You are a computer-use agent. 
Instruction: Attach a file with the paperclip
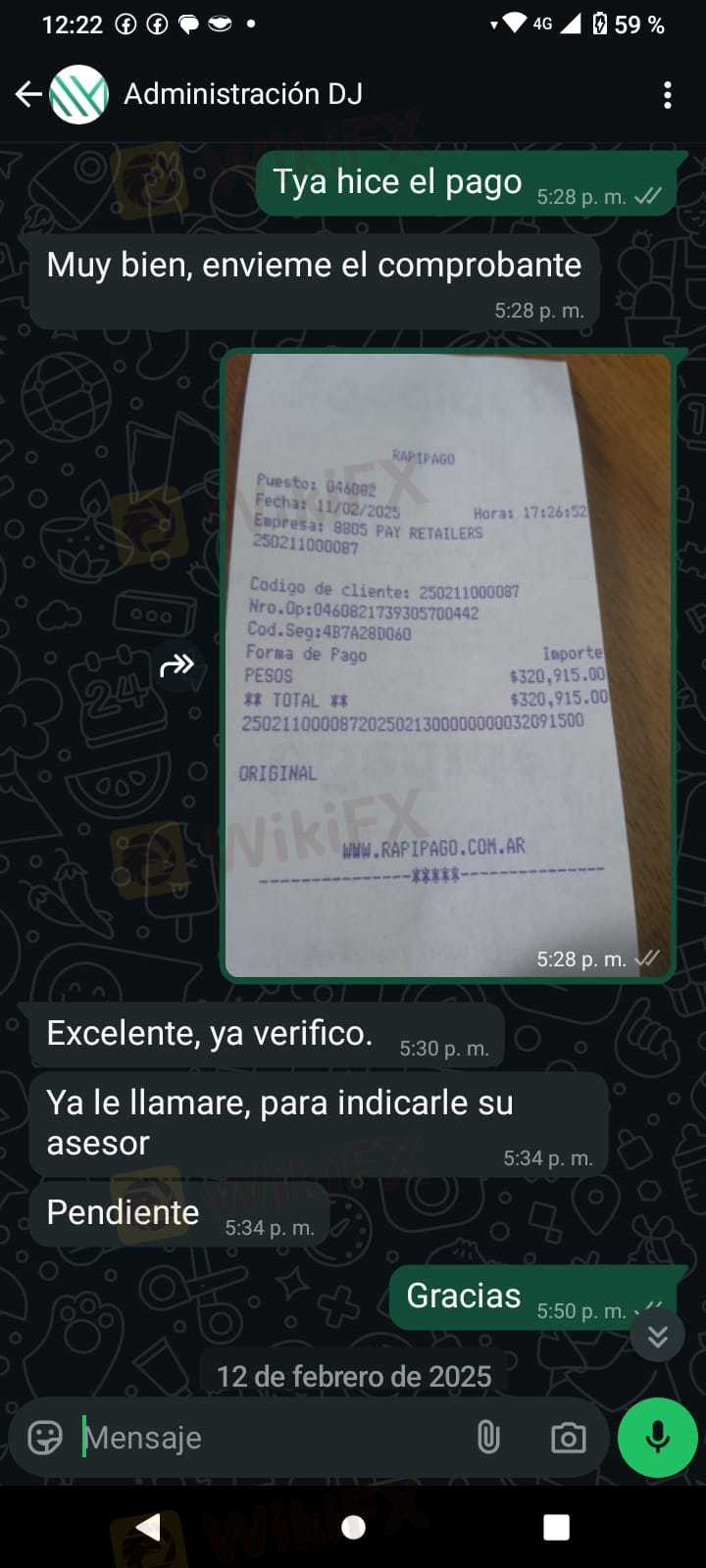pyautogui.click(x=488, y=1438)
